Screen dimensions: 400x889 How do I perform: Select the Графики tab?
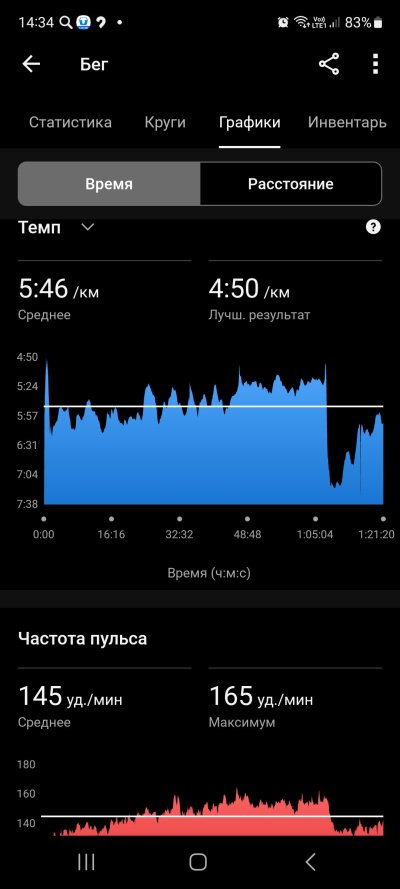coord(250,122)
